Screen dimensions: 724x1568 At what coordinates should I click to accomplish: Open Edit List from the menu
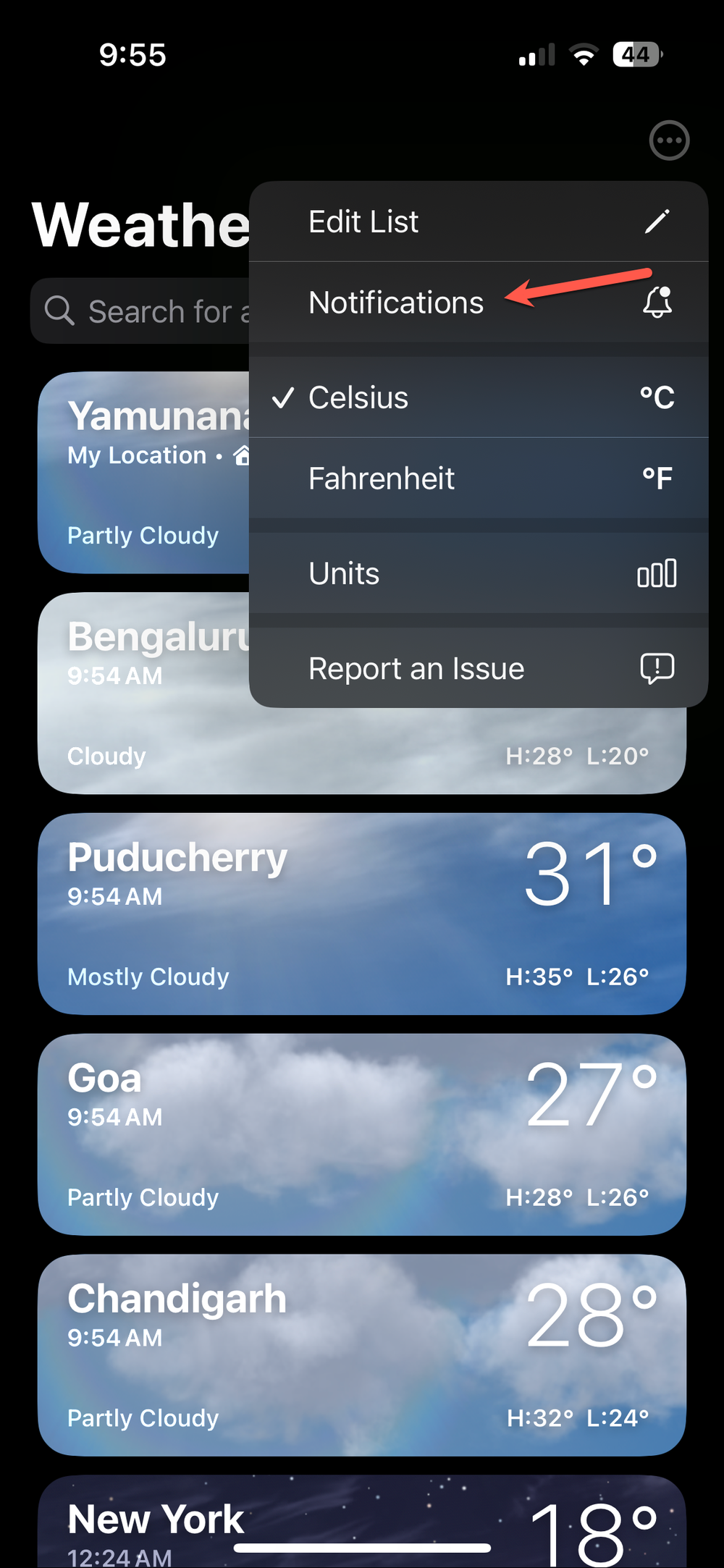coord(363,221)
